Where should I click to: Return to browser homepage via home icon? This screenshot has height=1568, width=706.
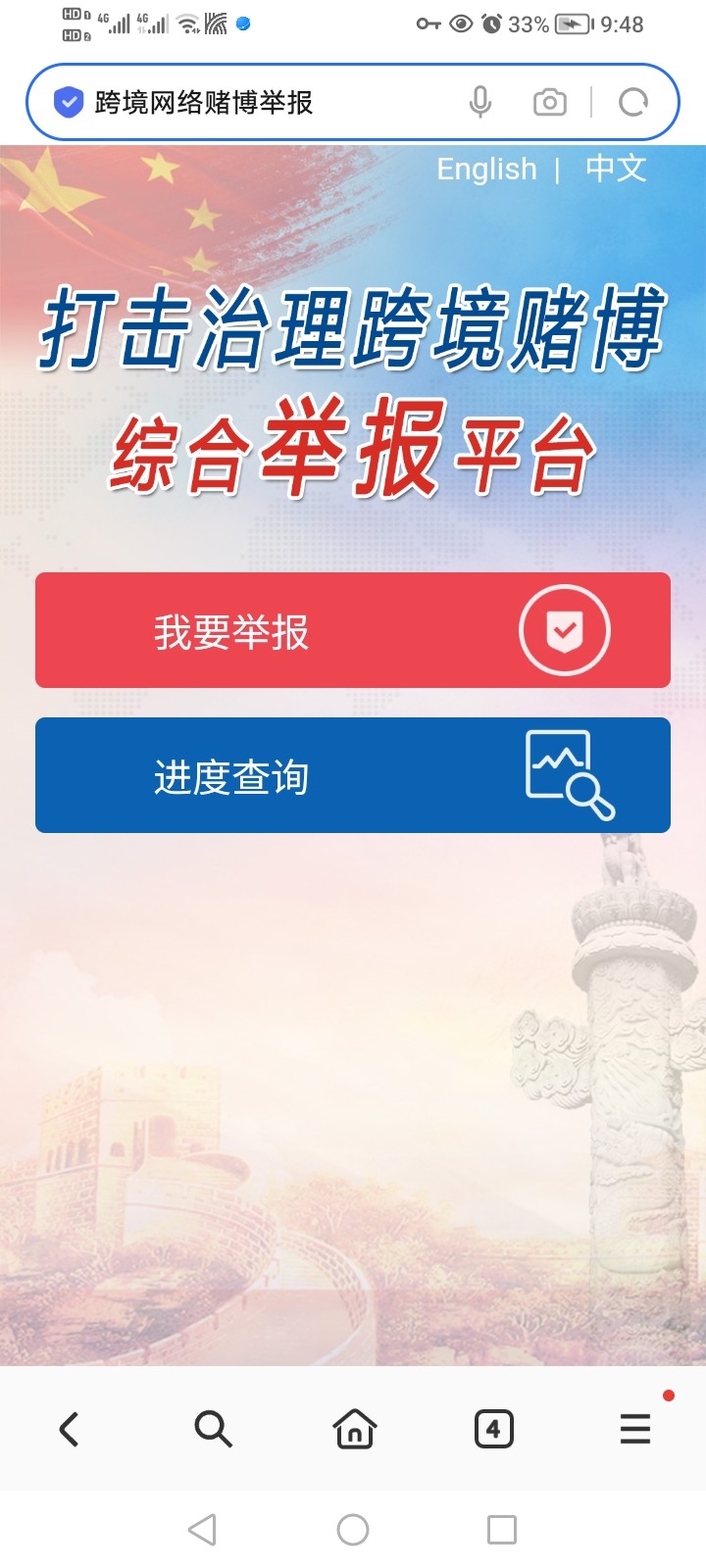353,1429
